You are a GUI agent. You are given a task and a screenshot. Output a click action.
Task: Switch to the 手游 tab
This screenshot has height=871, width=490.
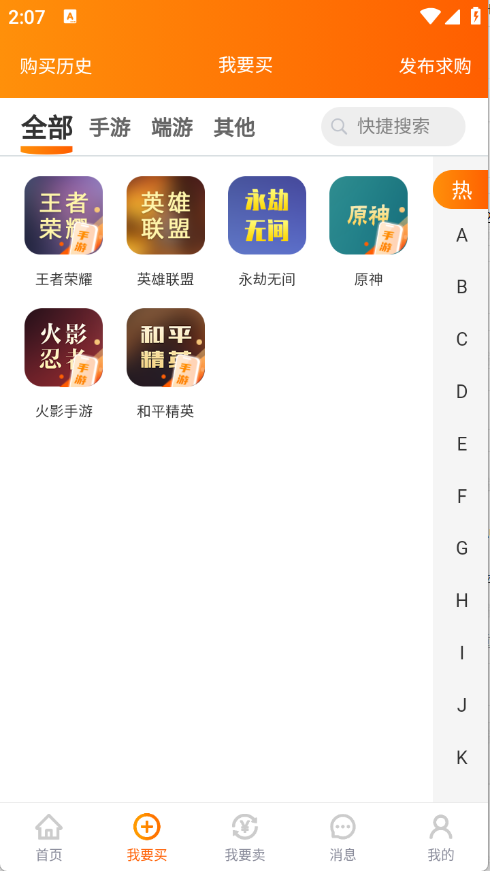[110, 127]
